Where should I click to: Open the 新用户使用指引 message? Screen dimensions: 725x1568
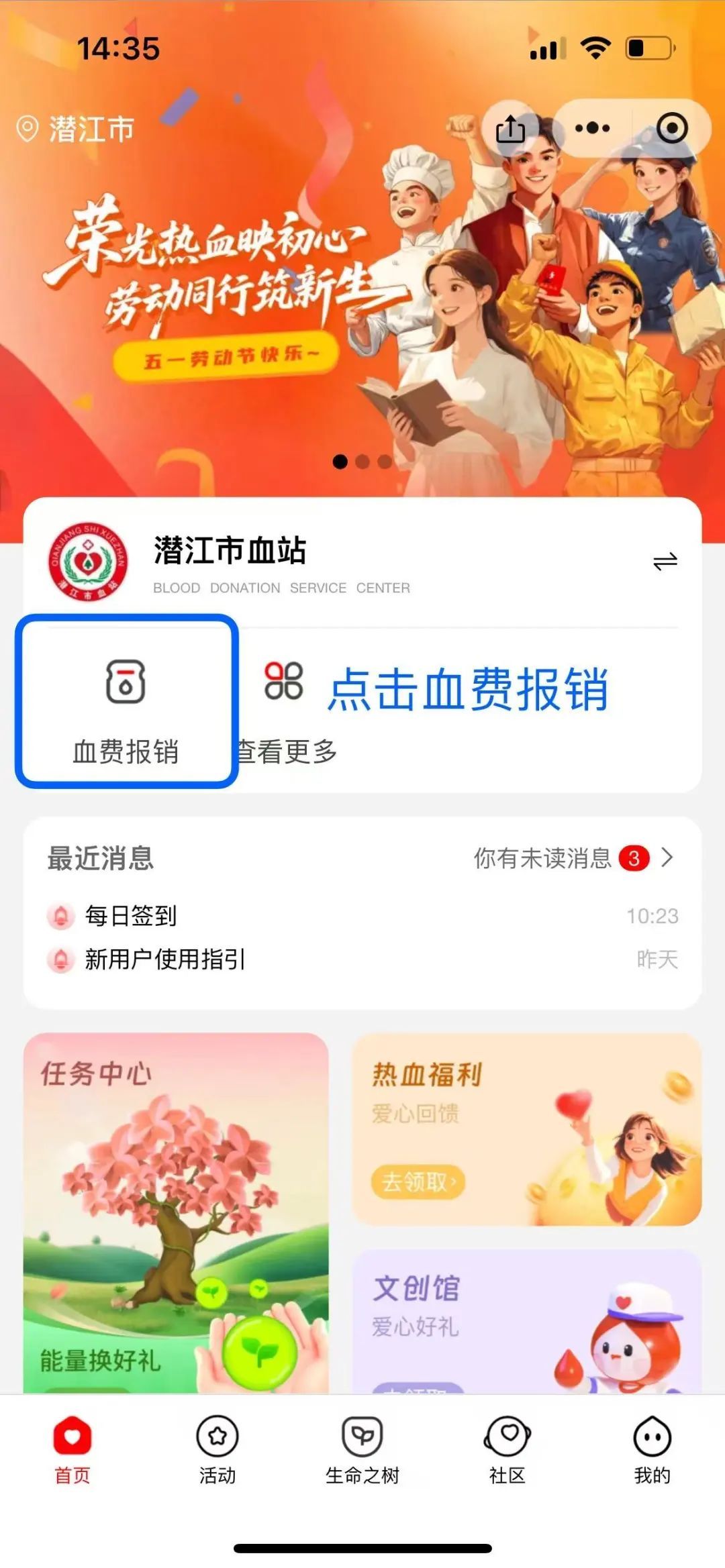(x=164, y=959)
